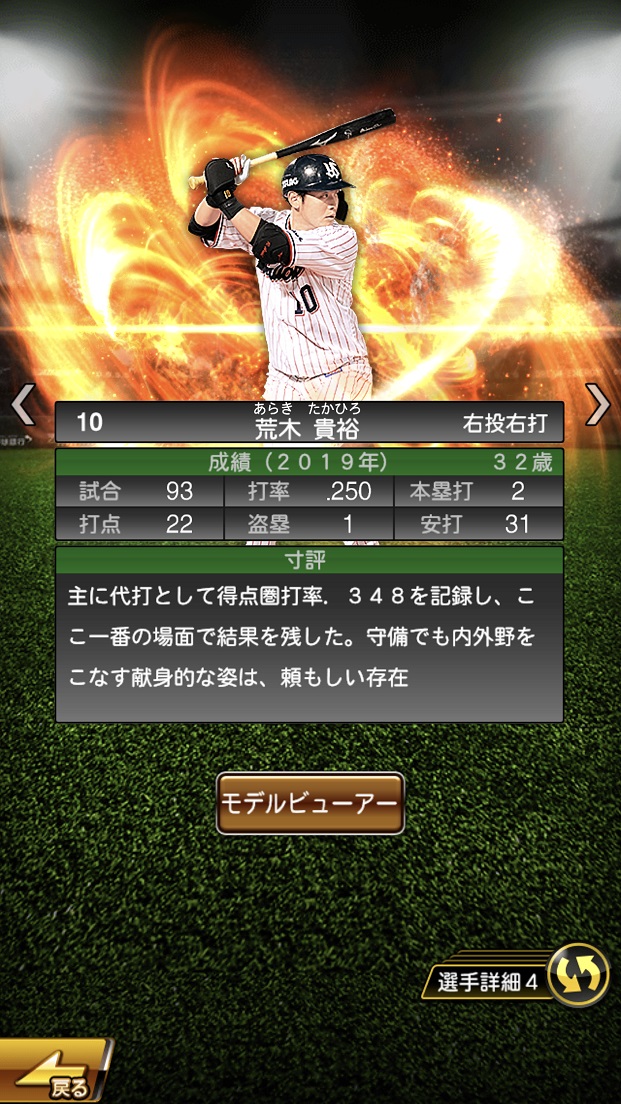621x1104 pixels.
Task: Return with the 戻る back button
Action: click(x=55, y=1074)
